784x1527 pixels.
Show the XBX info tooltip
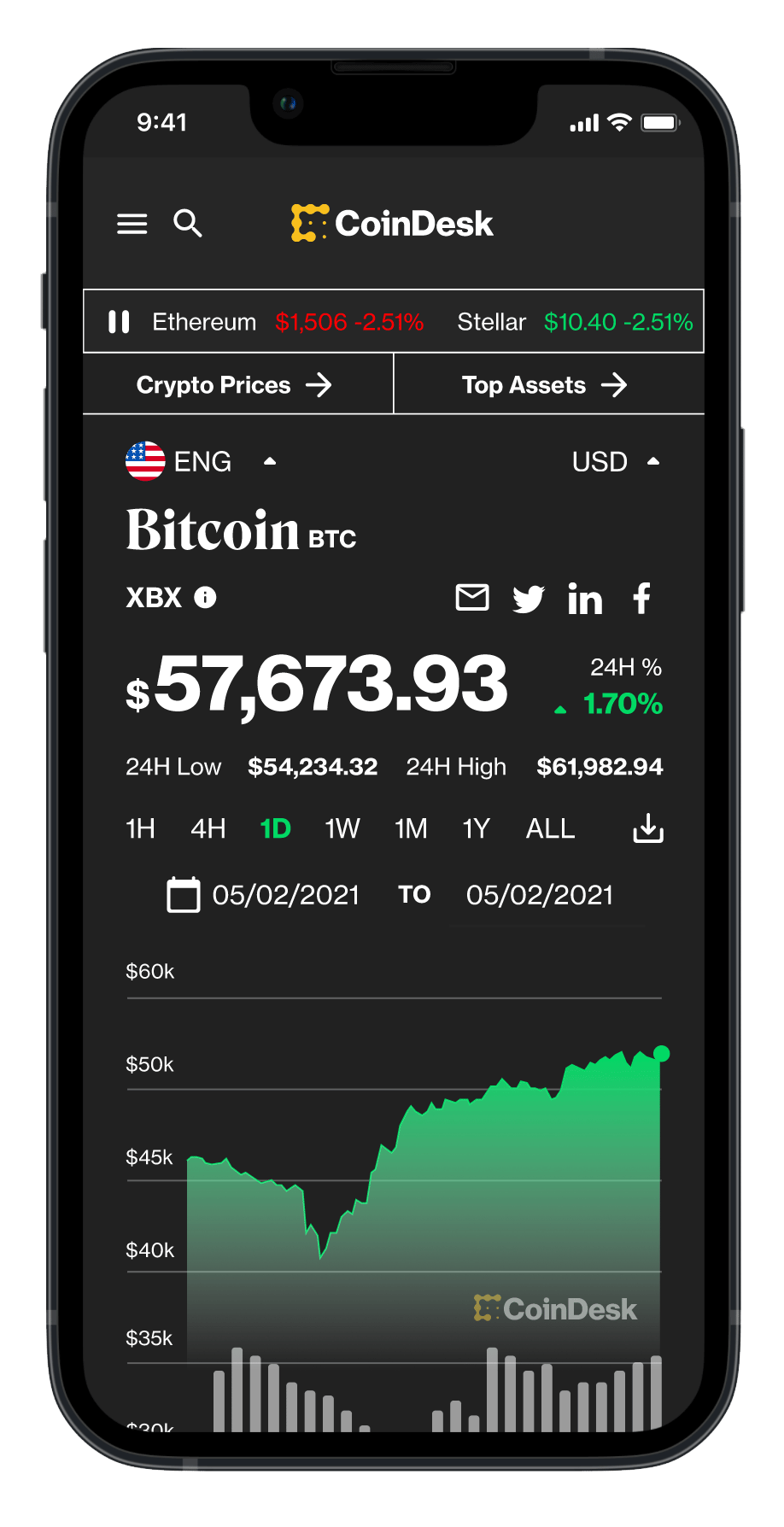pyautogui.click(x=205, y=597)
